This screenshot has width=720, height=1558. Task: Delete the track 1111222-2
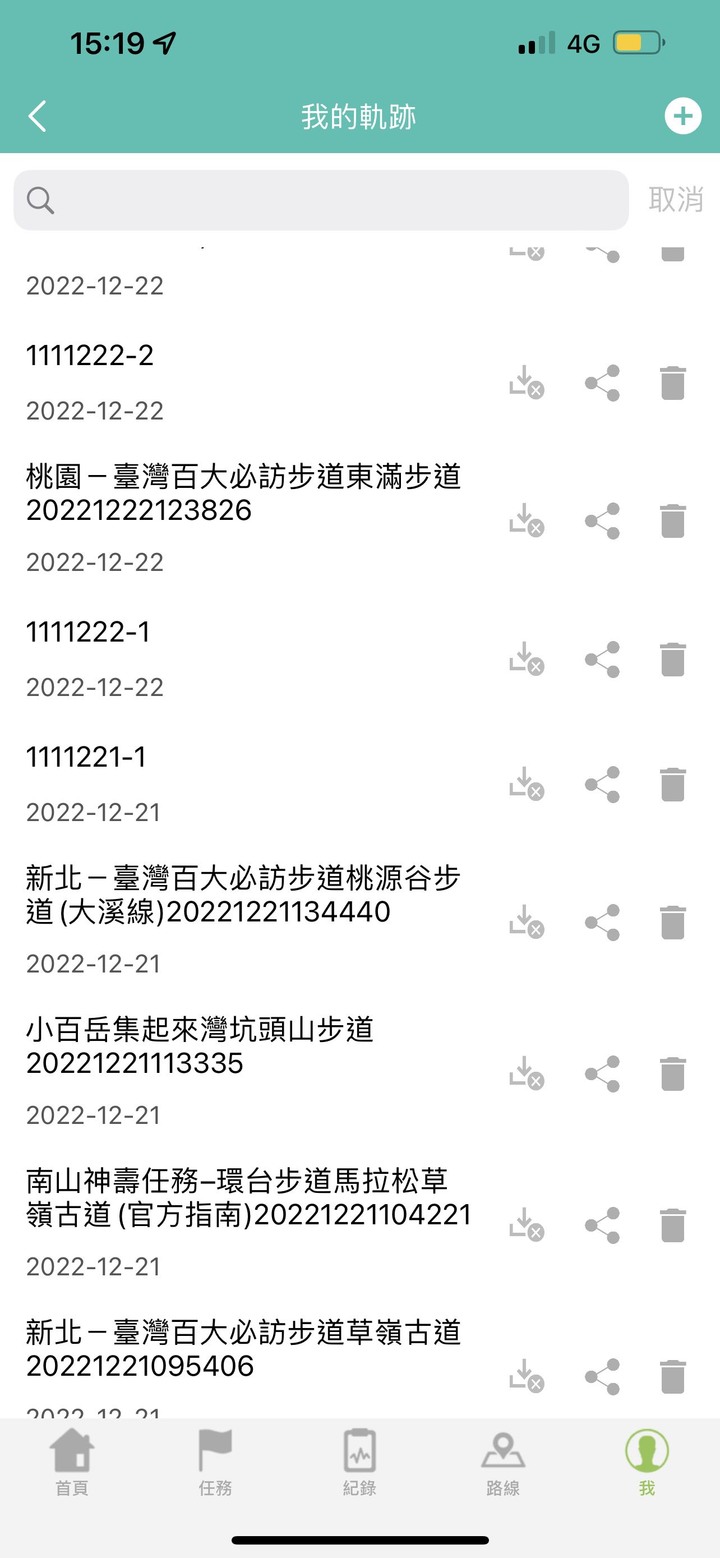[x=673, y=383]
